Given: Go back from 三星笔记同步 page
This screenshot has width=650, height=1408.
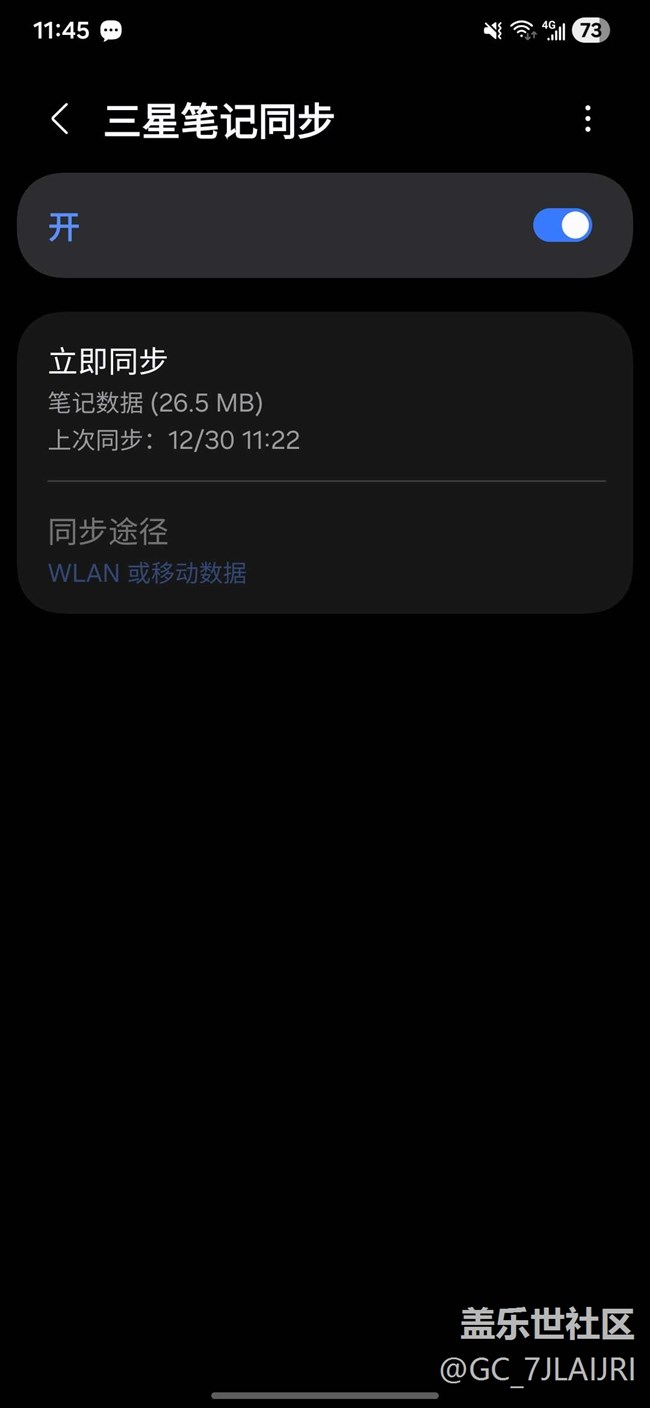Looking at the screenshot, I should [x=60, y=120].
